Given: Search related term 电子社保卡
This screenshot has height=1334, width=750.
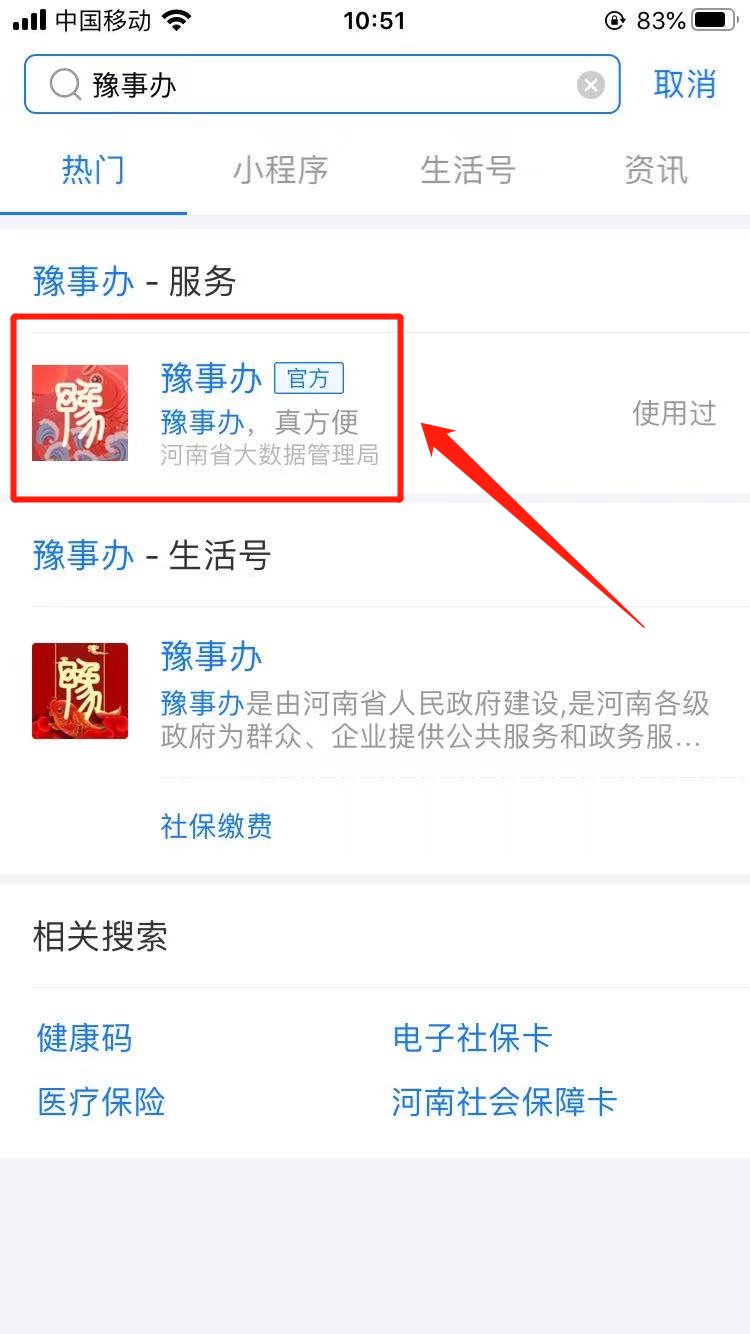Looking at the screenshot, I should [x=472, y=1038].
